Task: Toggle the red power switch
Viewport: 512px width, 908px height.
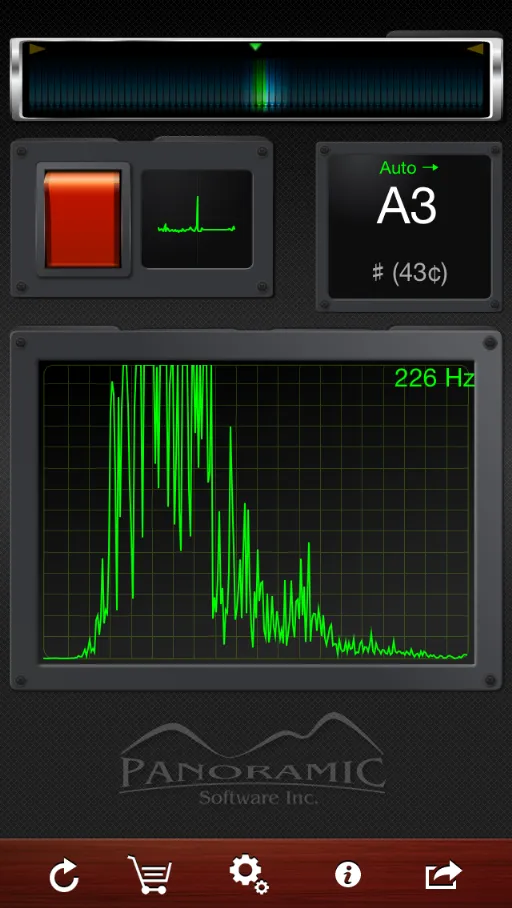Action: [83, 219]
